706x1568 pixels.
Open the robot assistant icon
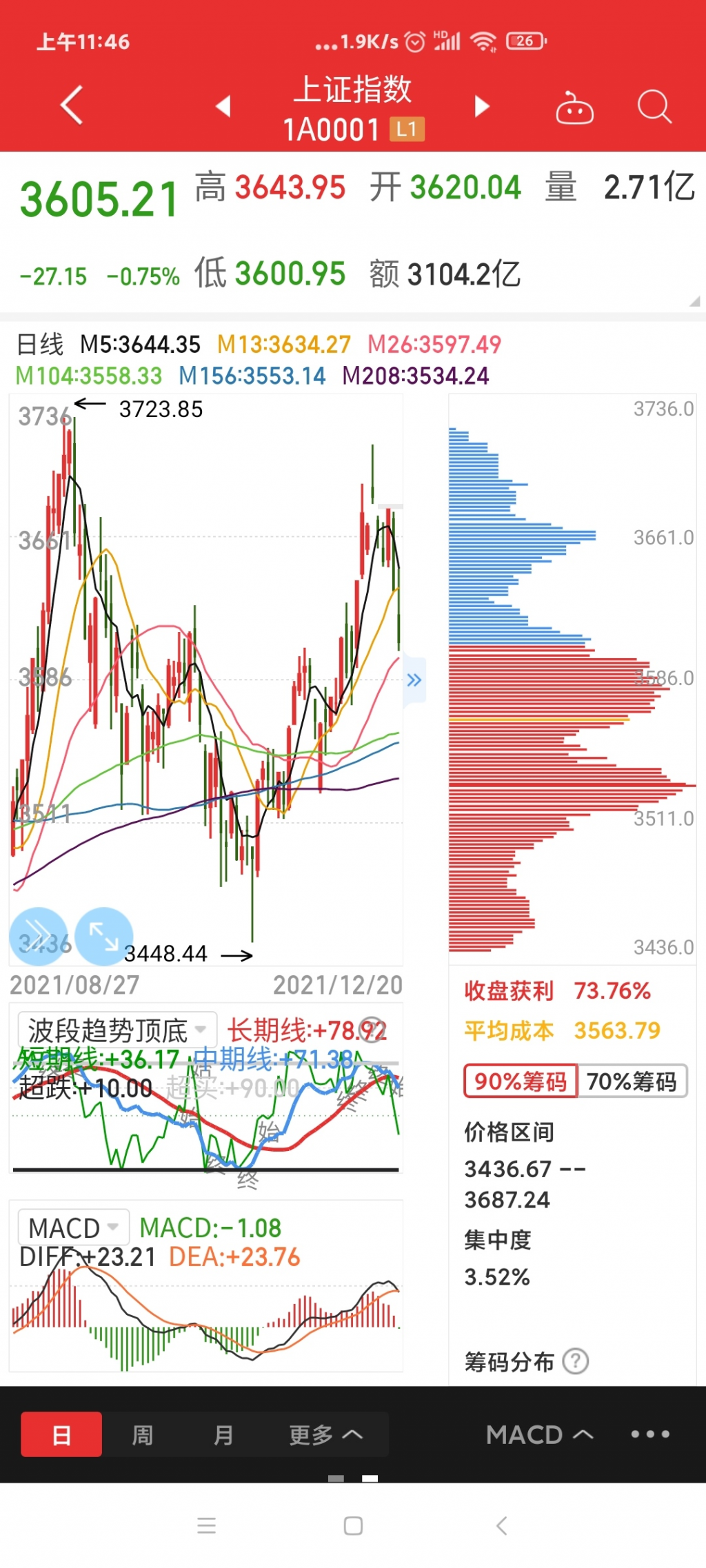click(574, 108)
